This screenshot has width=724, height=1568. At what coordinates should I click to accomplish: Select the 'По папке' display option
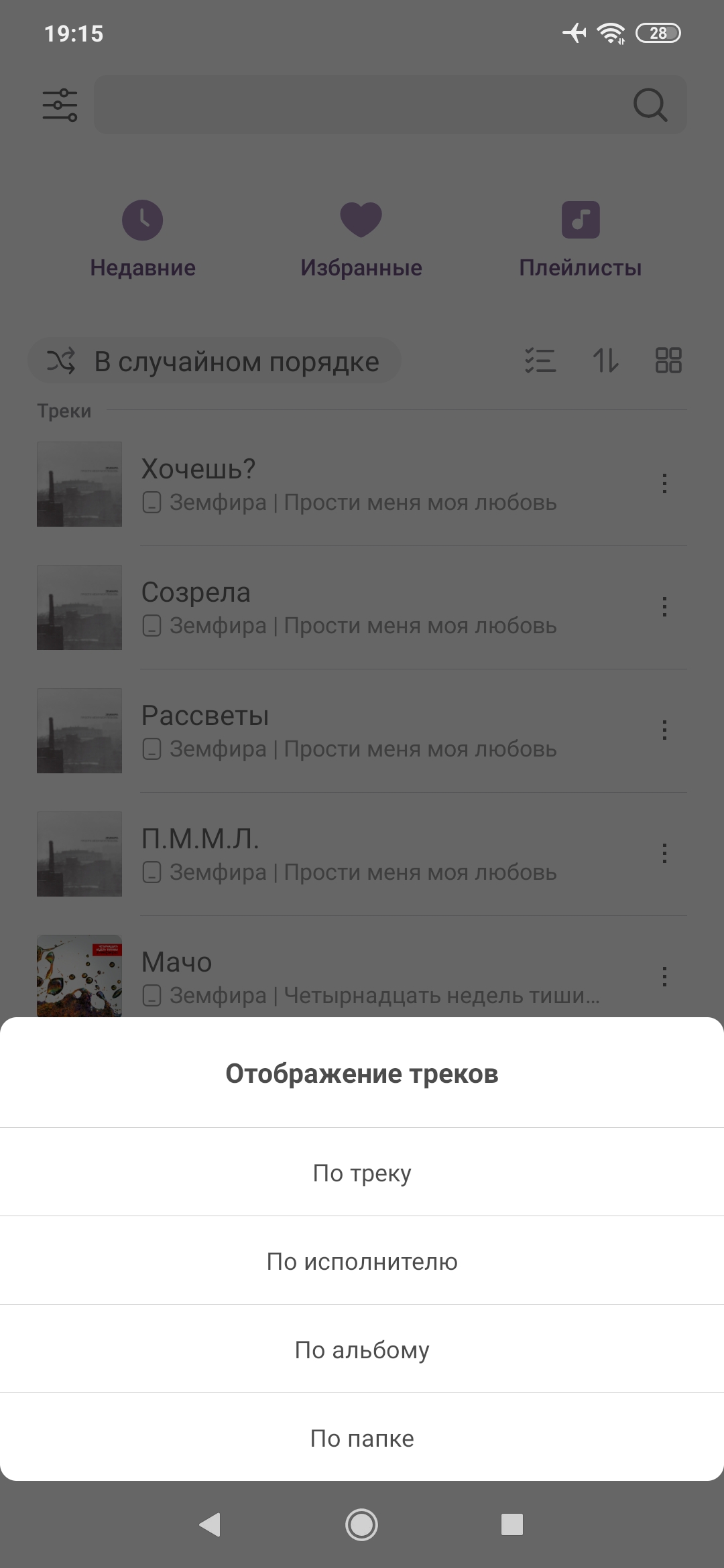click(362, 1438)
